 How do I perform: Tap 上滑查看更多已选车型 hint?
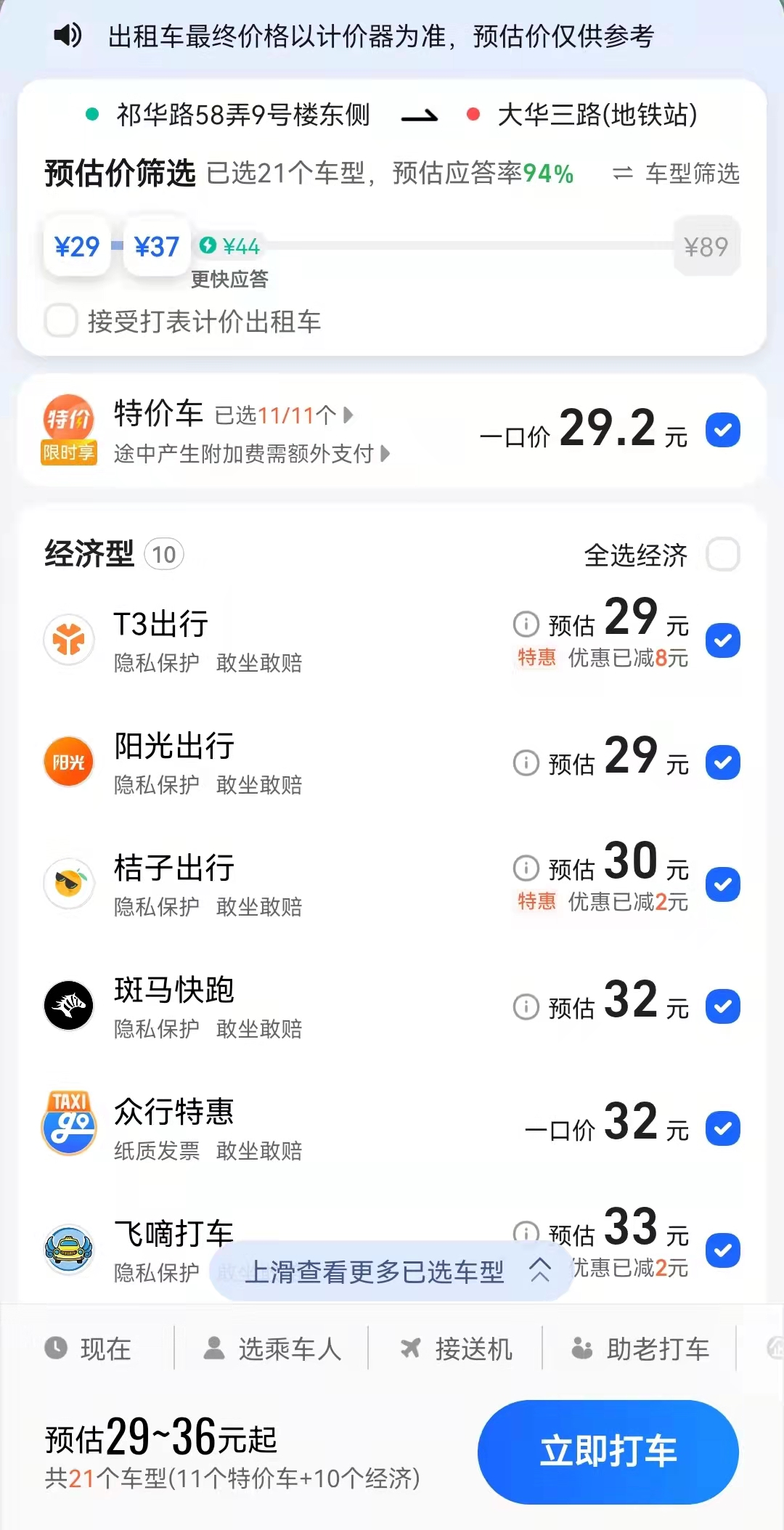[x=392, y=1271]
